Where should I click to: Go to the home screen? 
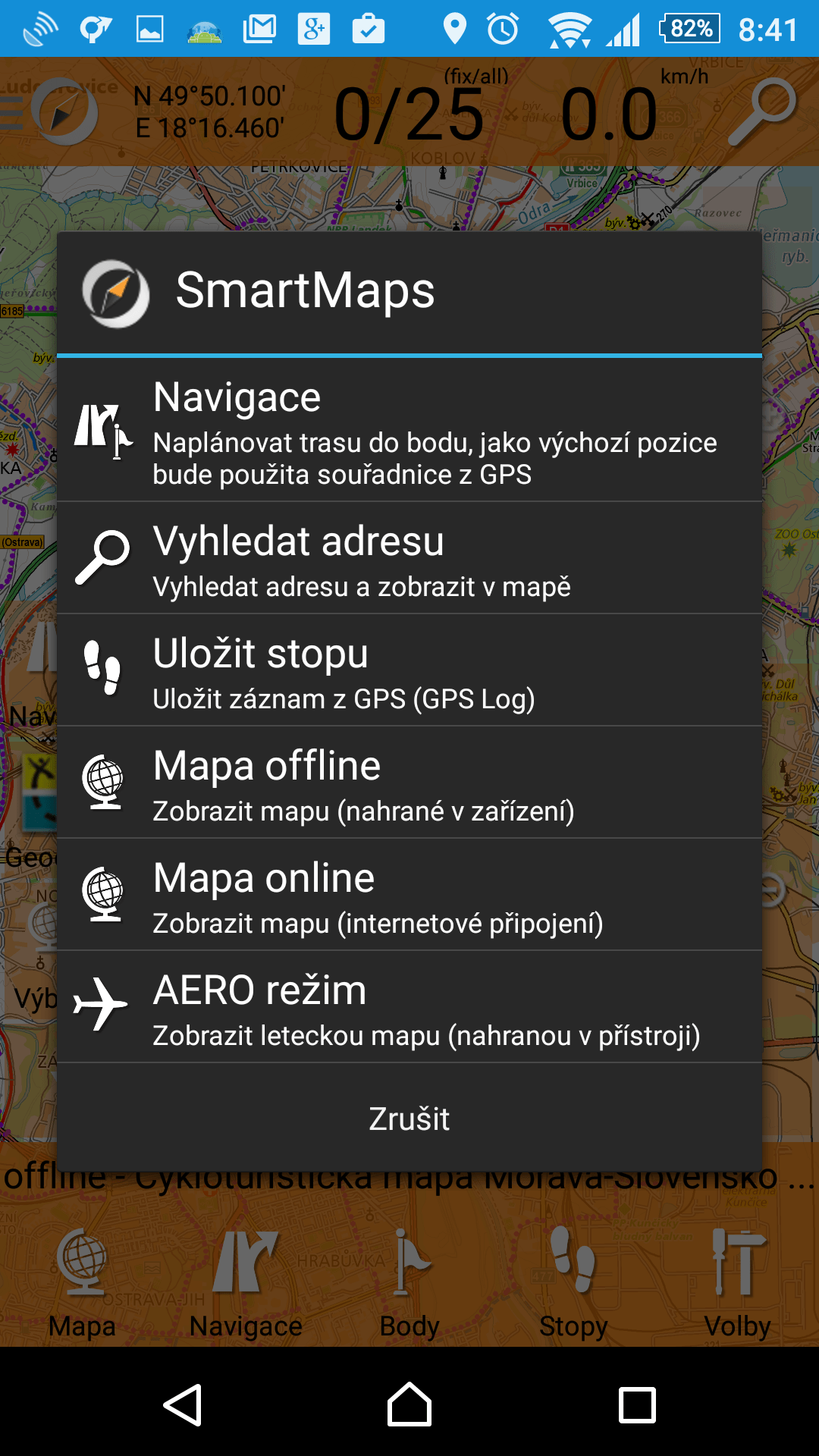pos(409,1404)
